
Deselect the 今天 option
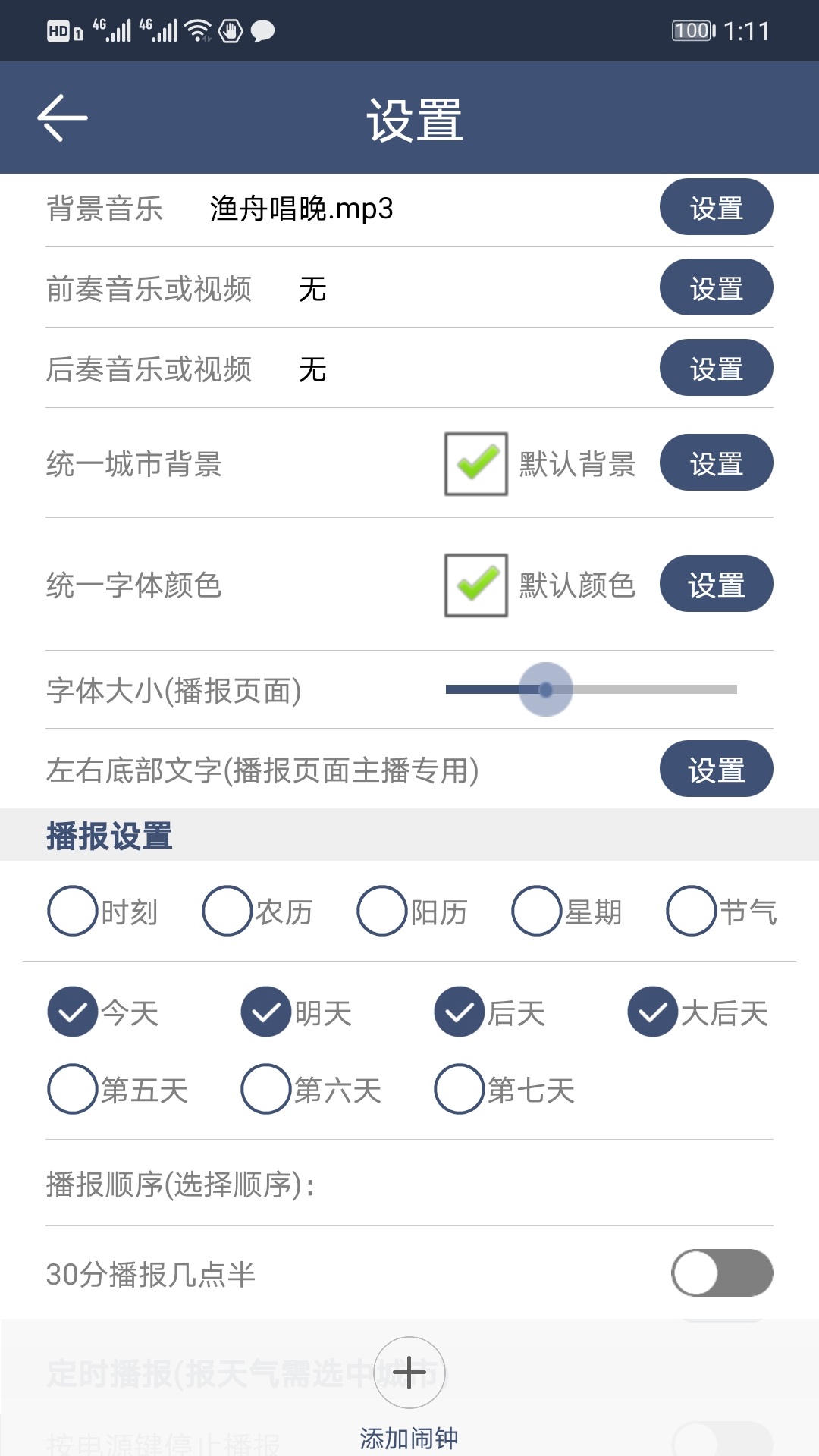(72, 1012)
